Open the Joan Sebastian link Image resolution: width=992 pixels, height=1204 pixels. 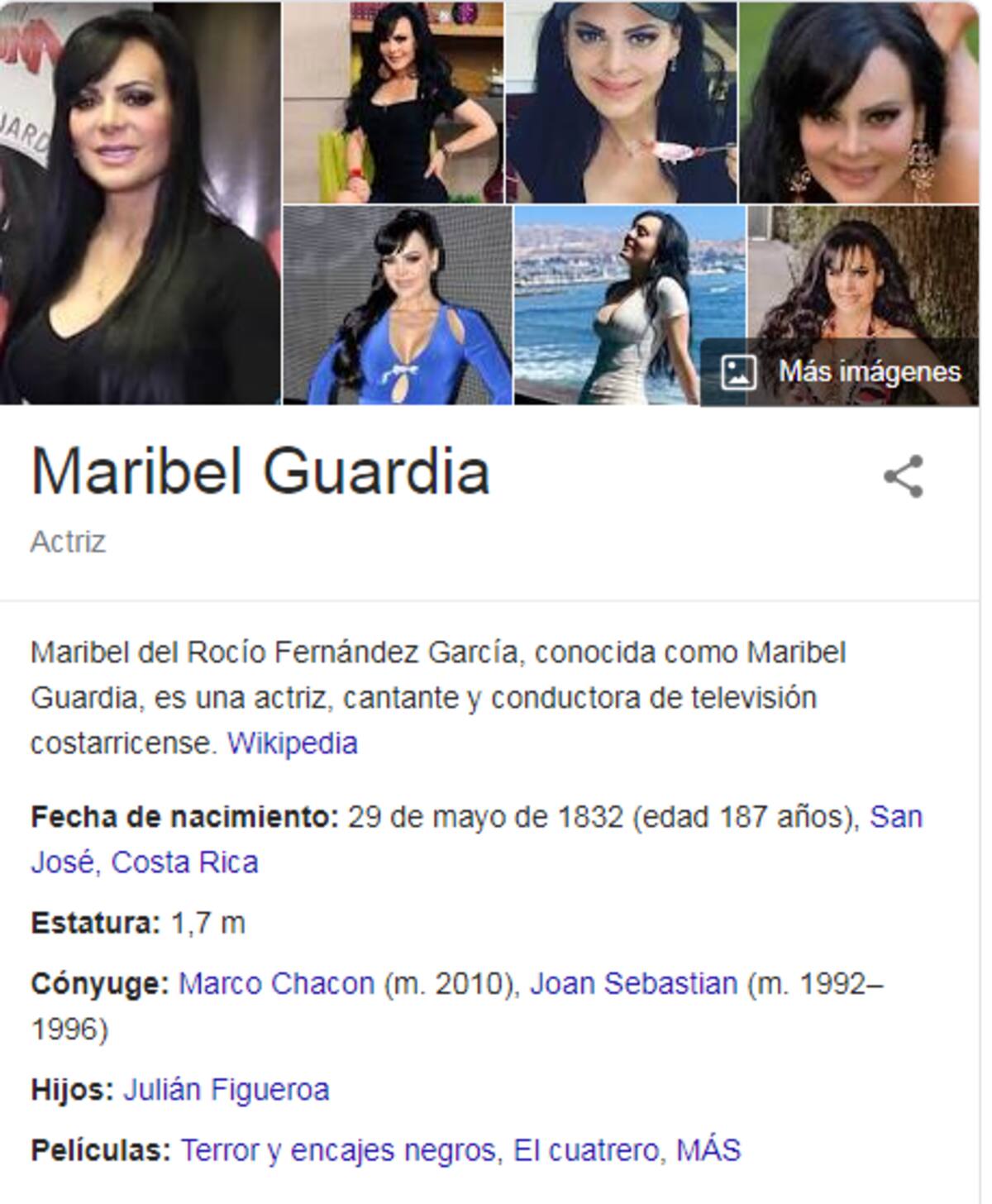point(633,983)
